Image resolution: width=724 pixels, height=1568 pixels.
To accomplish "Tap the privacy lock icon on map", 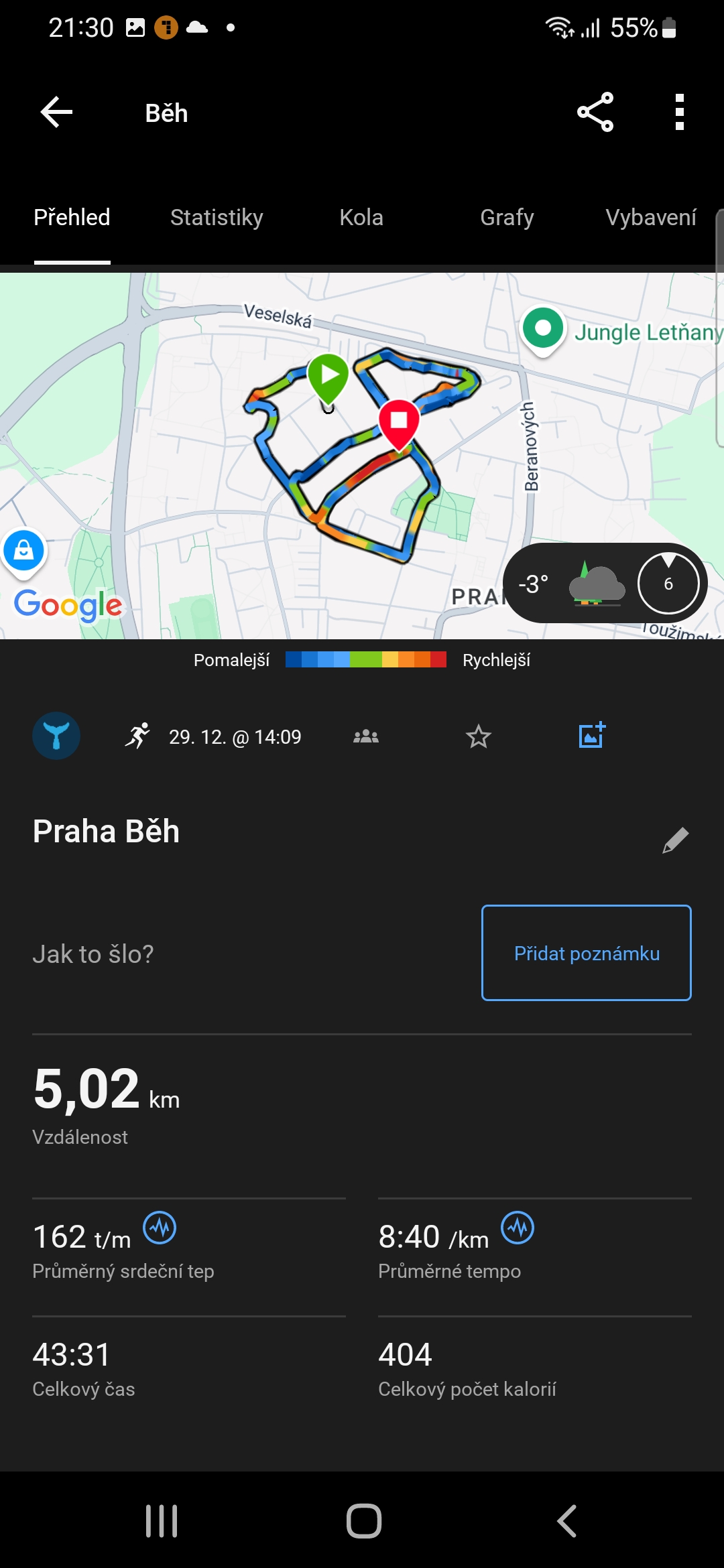I will [x=24, y=551].
